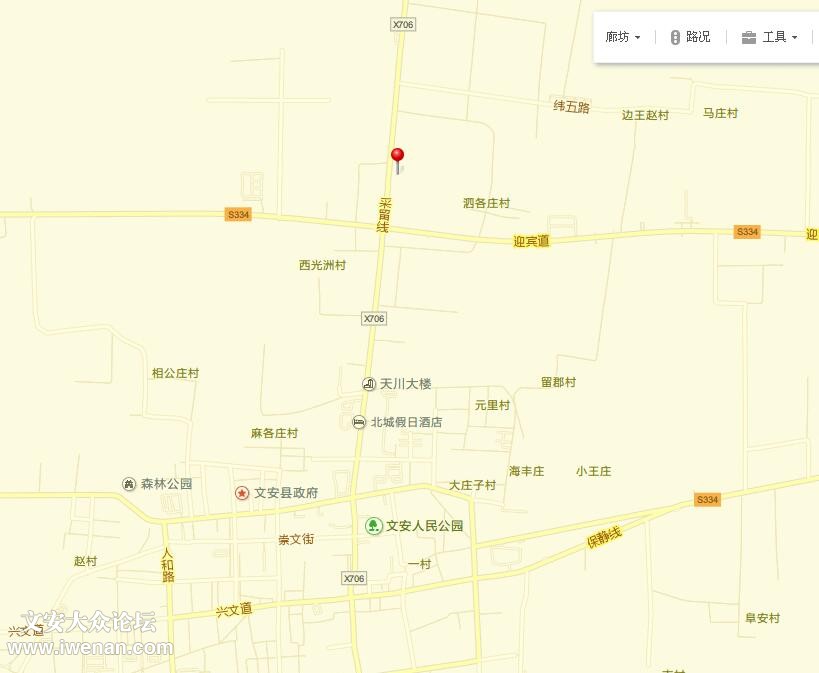Select the 天川大楼 map marker
This screenshot has width=819, height=673.
[x=369, y=384]
